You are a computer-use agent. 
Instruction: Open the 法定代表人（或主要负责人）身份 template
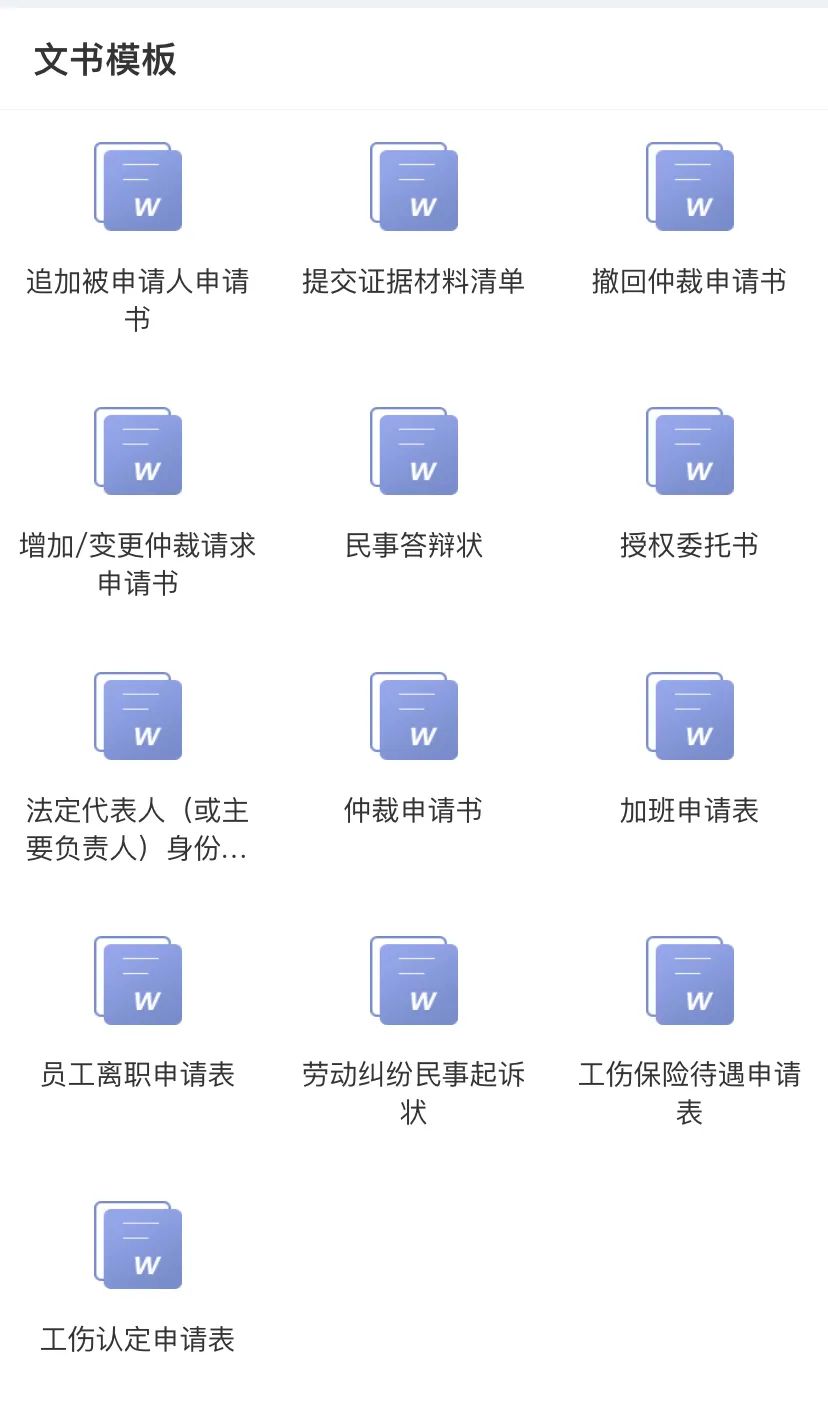pyautogui.click(x=138, y=717)
